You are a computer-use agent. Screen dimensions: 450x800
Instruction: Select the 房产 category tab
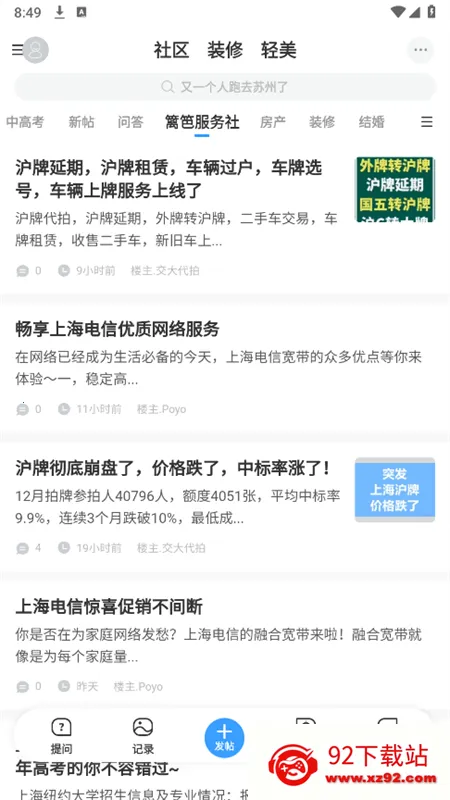[273, 122]
